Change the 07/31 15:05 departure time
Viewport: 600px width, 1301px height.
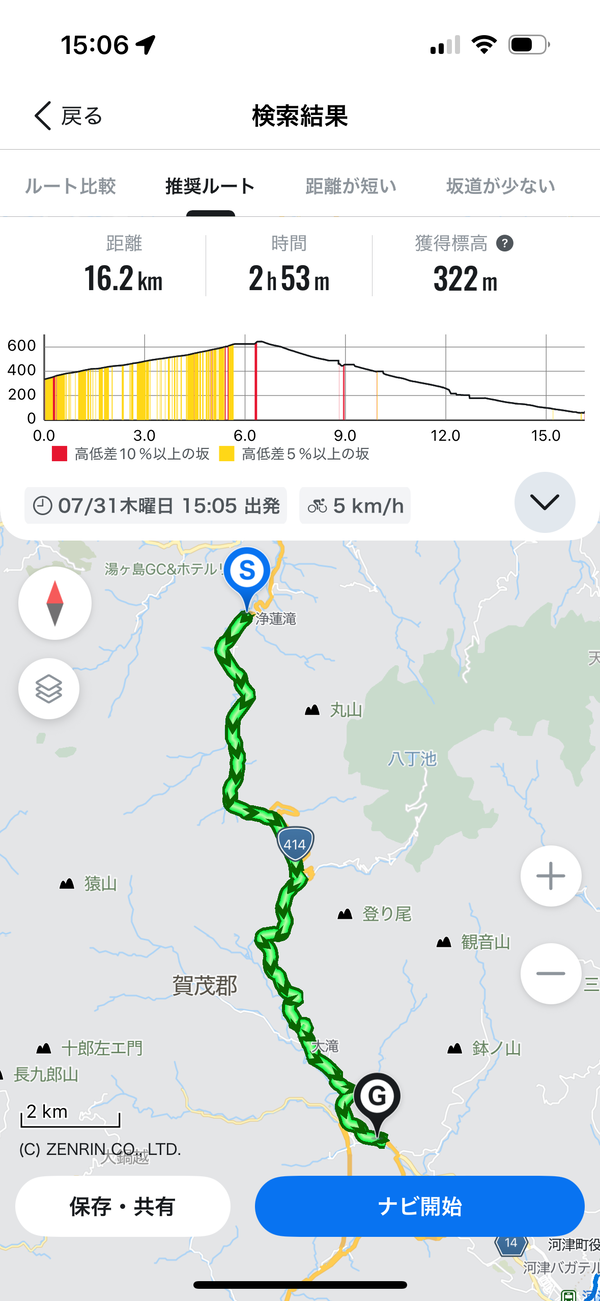click(156, 505)
